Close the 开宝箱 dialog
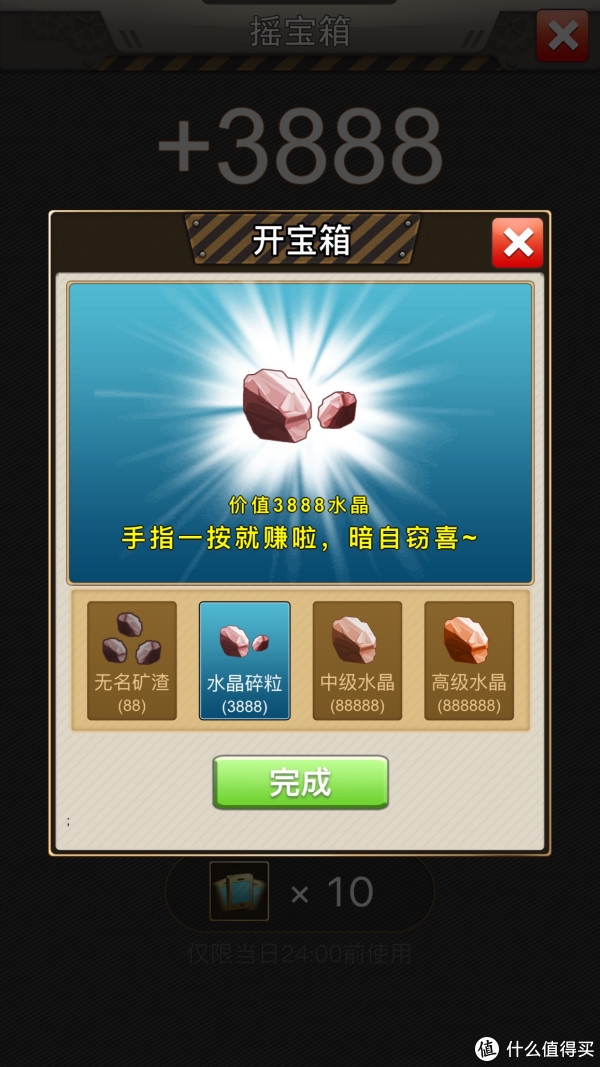Screen dimensions: 600x1067 click(517, 243)
